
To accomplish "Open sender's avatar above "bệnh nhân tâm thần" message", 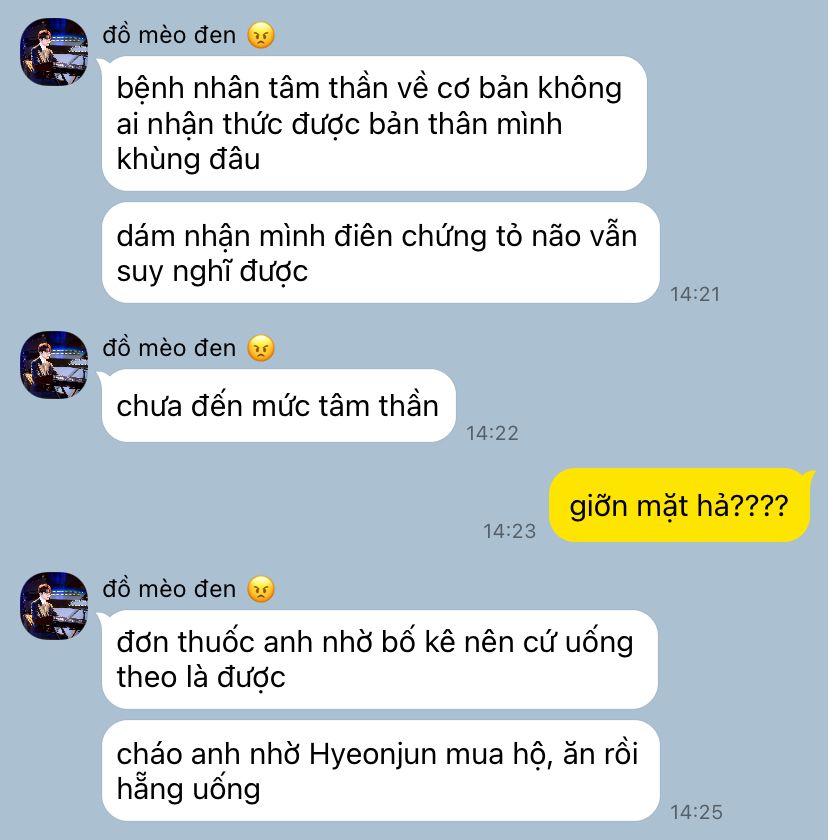I will click(x=54, y=51).
